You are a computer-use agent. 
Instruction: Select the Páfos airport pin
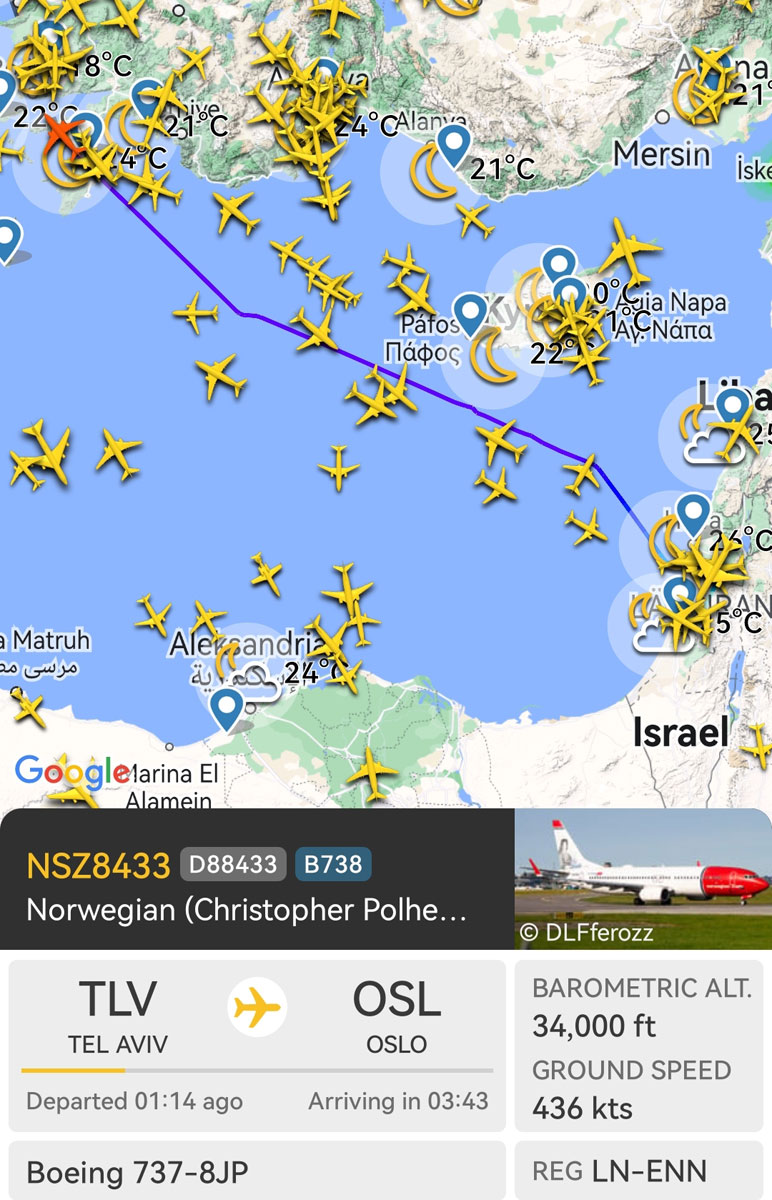470,313
